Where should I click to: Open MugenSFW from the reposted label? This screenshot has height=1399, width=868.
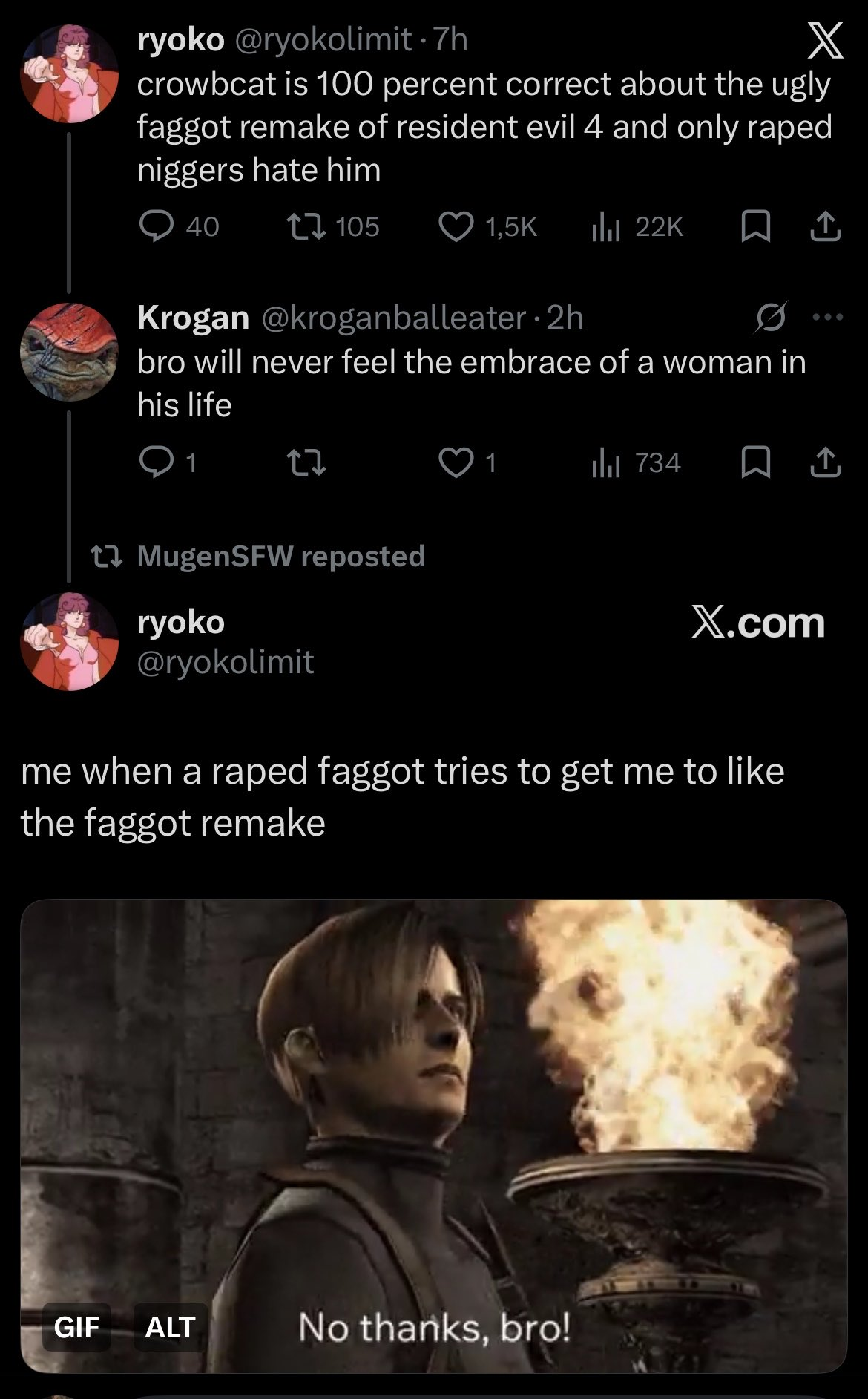point(216,556)
